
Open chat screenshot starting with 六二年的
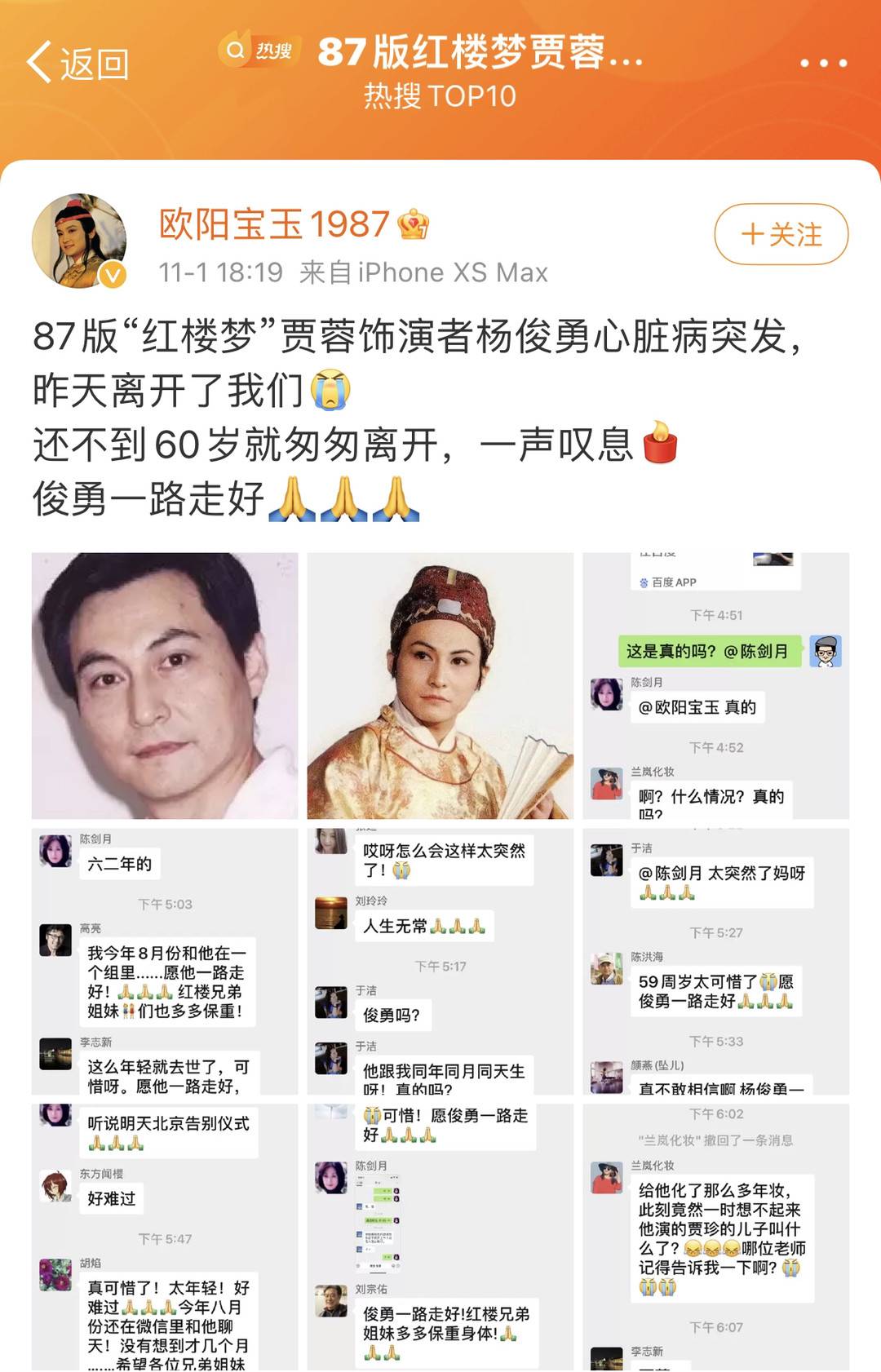tap(165, 961)
